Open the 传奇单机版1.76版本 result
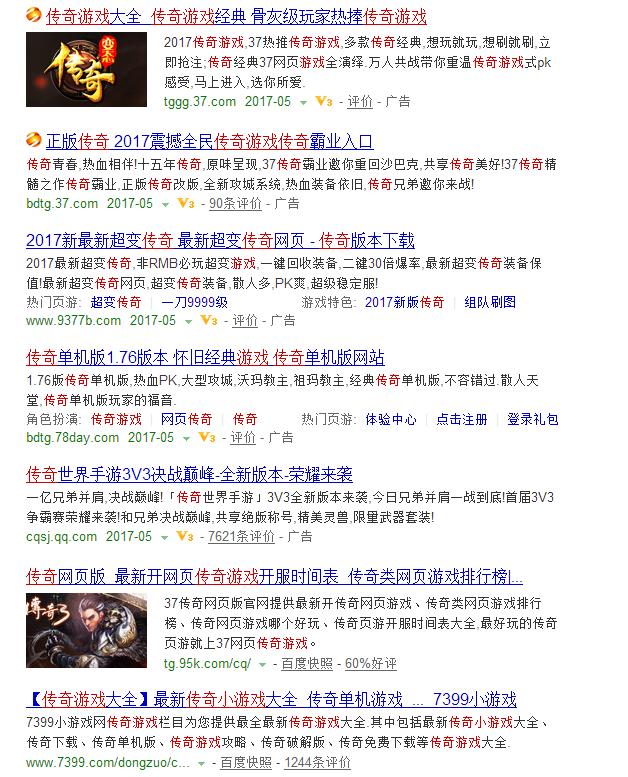 click(206, 358)
